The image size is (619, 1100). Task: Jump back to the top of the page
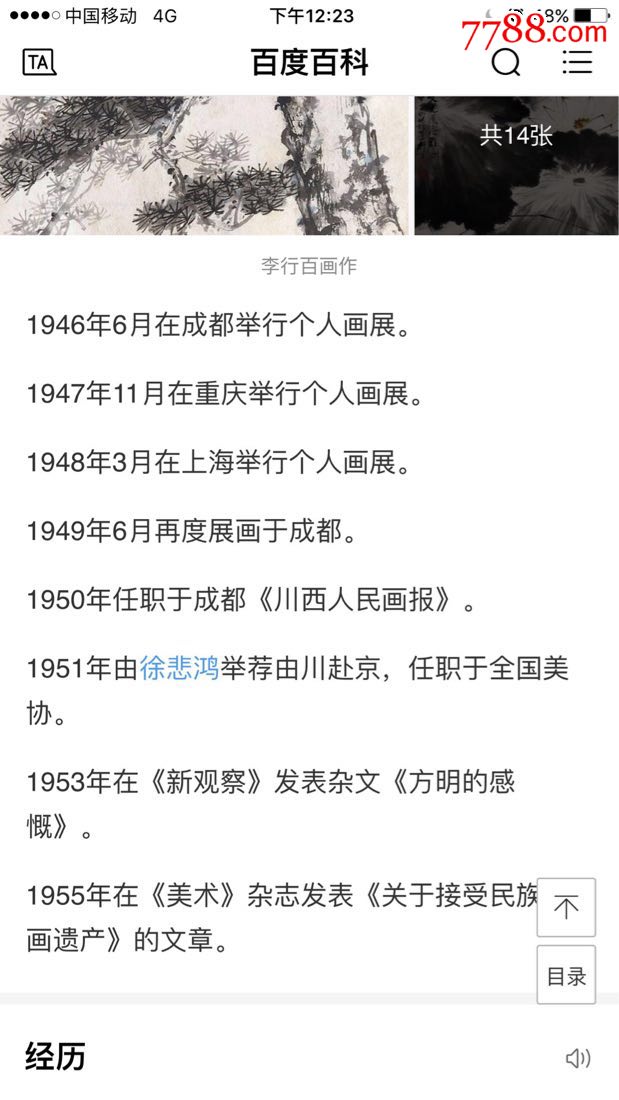[566, 907]
